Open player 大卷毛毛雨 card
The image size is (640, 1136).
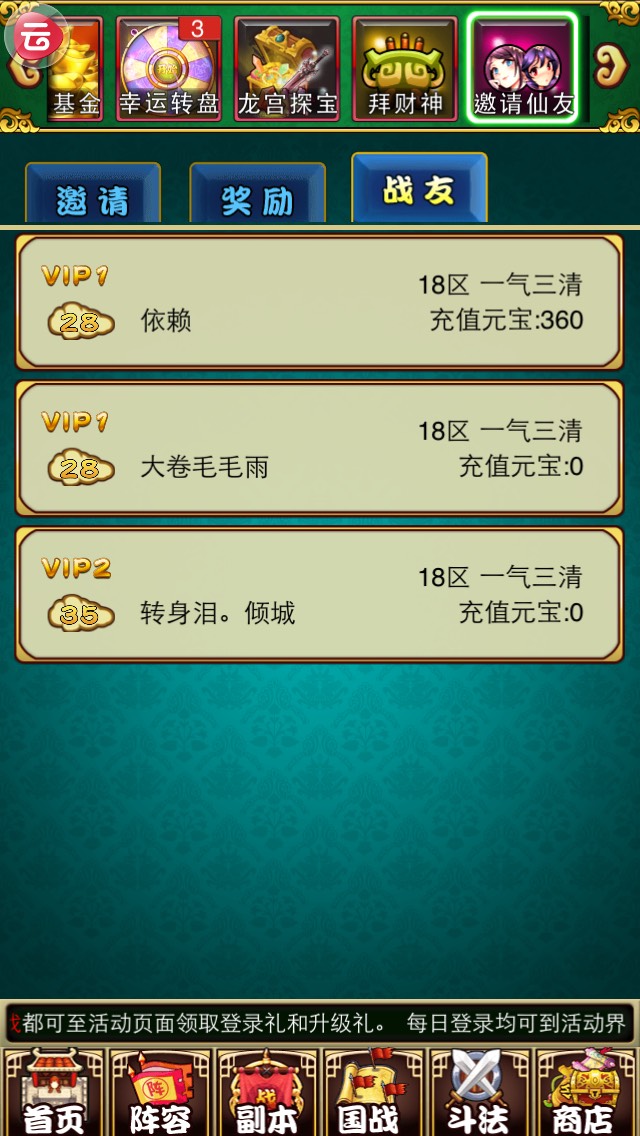[319, 448]
